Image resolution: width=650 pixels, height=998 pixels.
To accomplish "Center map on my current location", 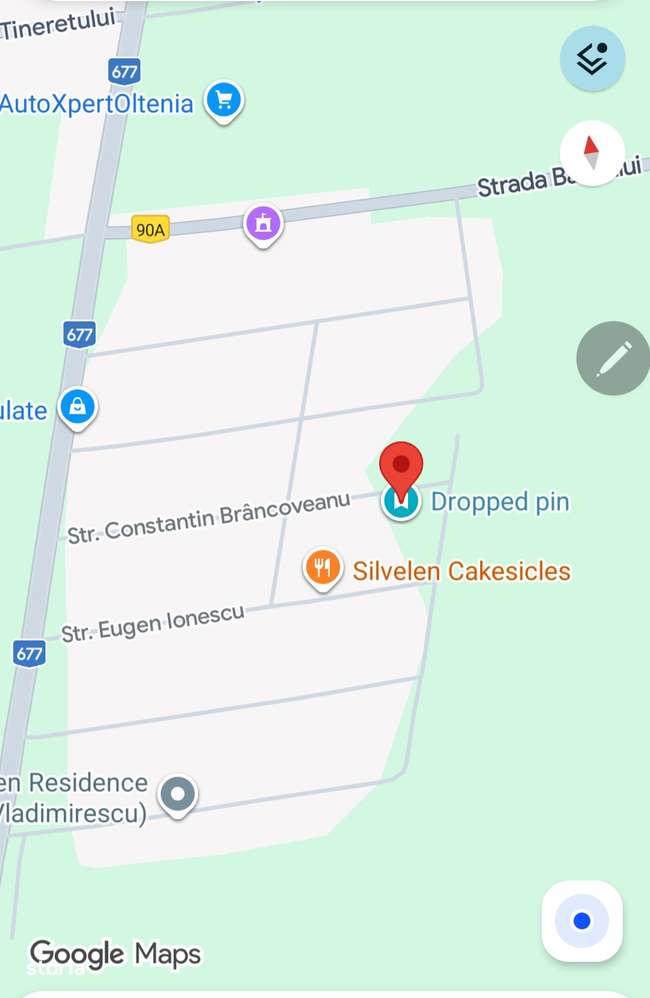I will click(x=582, y=920).
